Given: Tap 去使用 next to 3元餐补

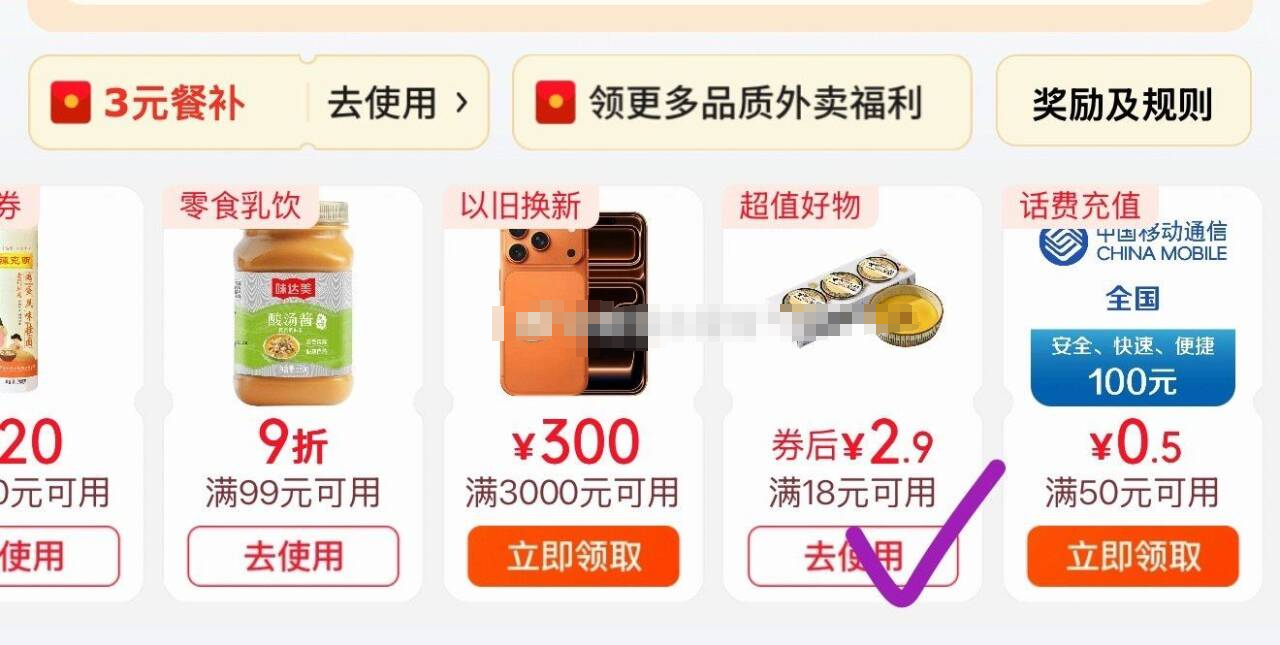Looking at the screenshot, I should point(397,103).
